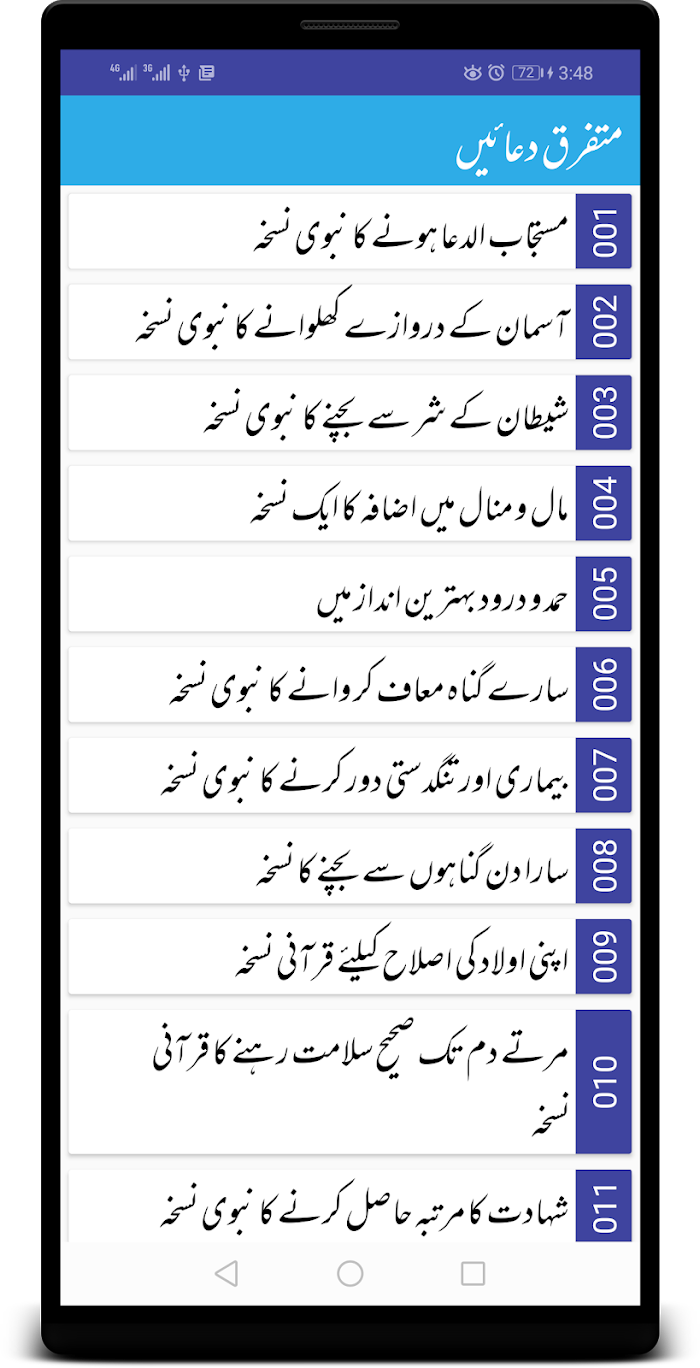
Task: Open dua number 001
Action: pos(350,231)
